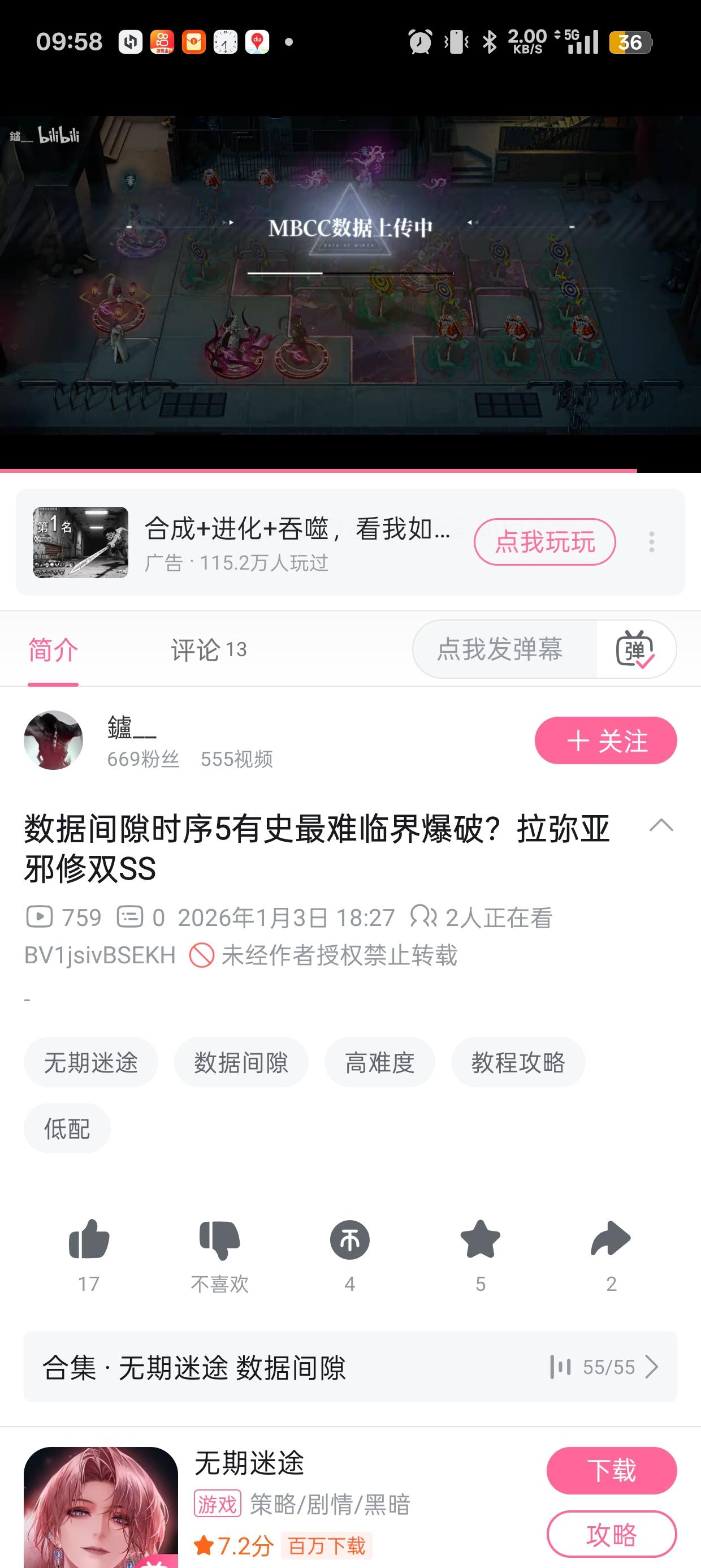The width and height of the screenshot is (701, 1568).
Task: Select the 简介 tab
Action: (53, 649)
